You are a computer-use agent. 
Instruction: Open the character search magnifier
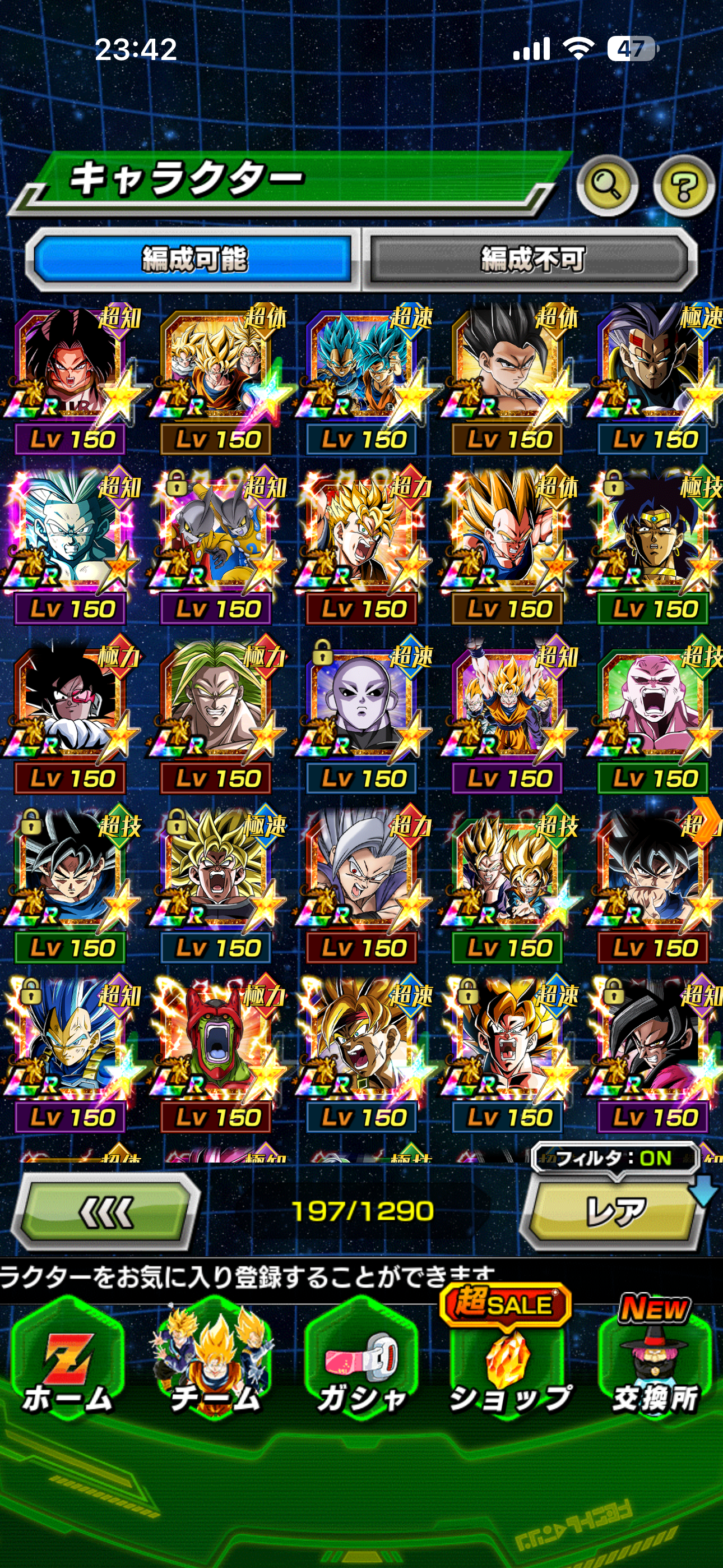(606, 185)
